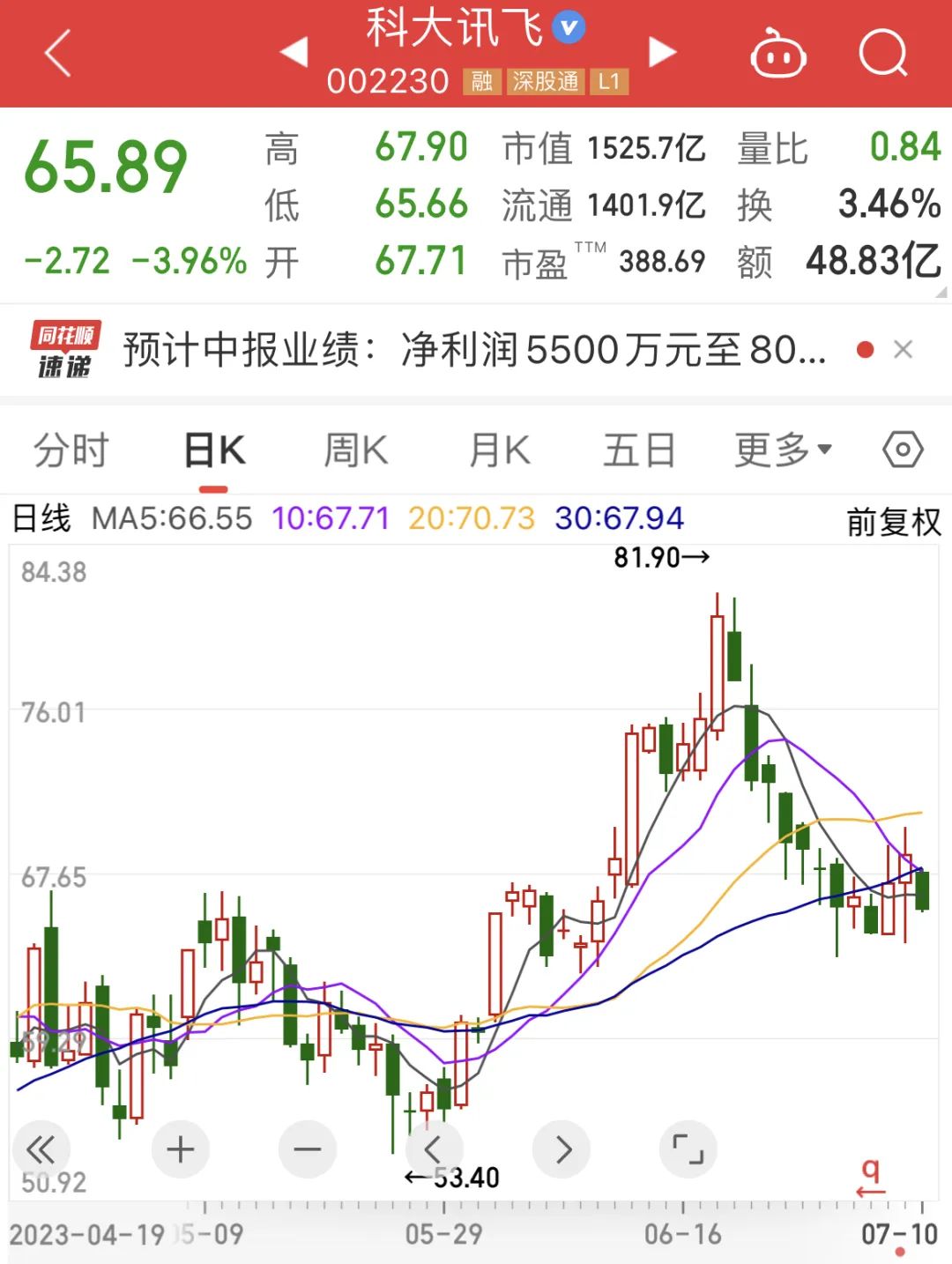This screenshot has width=952, height=1264.
Task: Expand the 更多 chart period dropdown
Action: [783, 450]
